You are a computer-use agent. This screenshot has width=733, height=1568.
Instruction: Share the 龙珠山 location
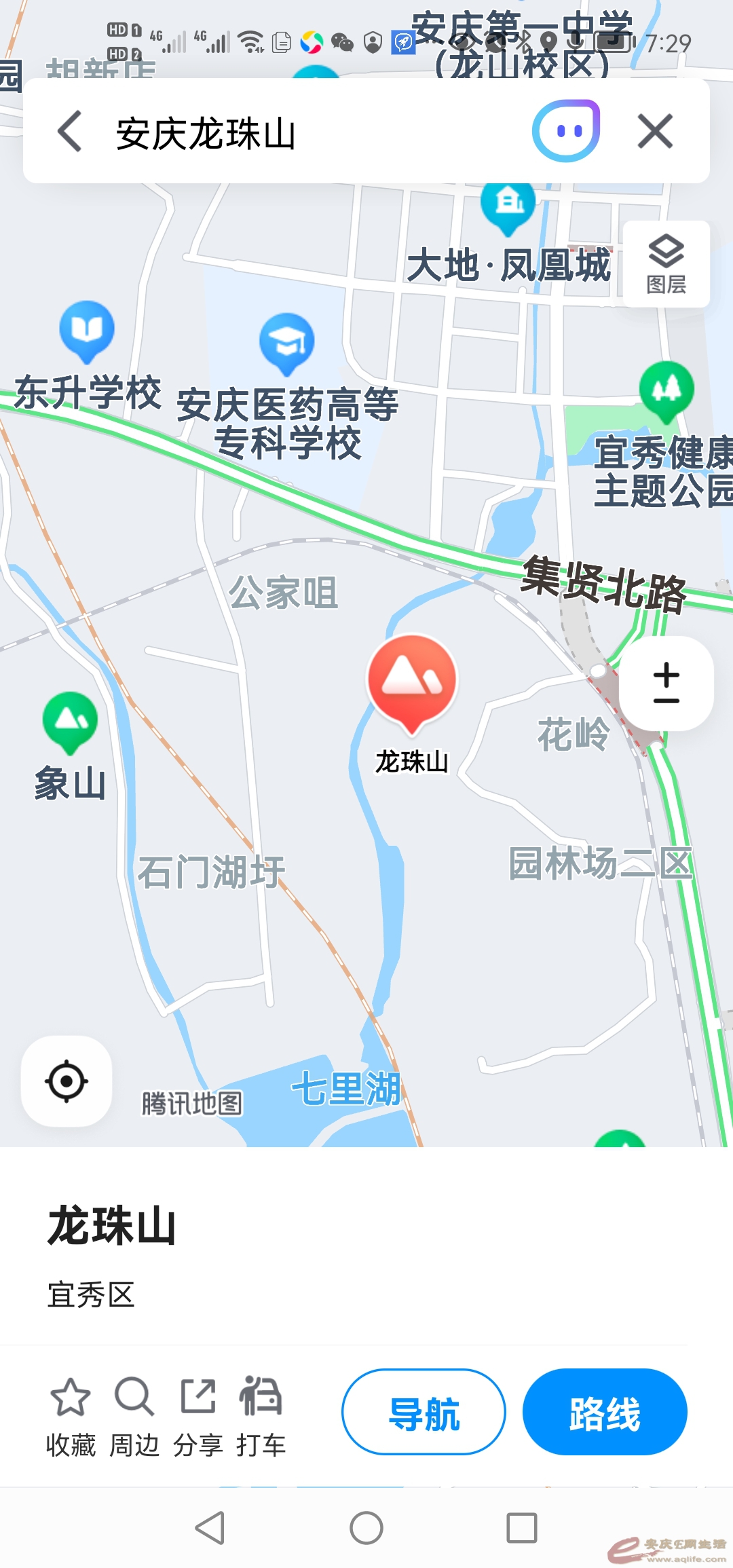pos(198,1416)
